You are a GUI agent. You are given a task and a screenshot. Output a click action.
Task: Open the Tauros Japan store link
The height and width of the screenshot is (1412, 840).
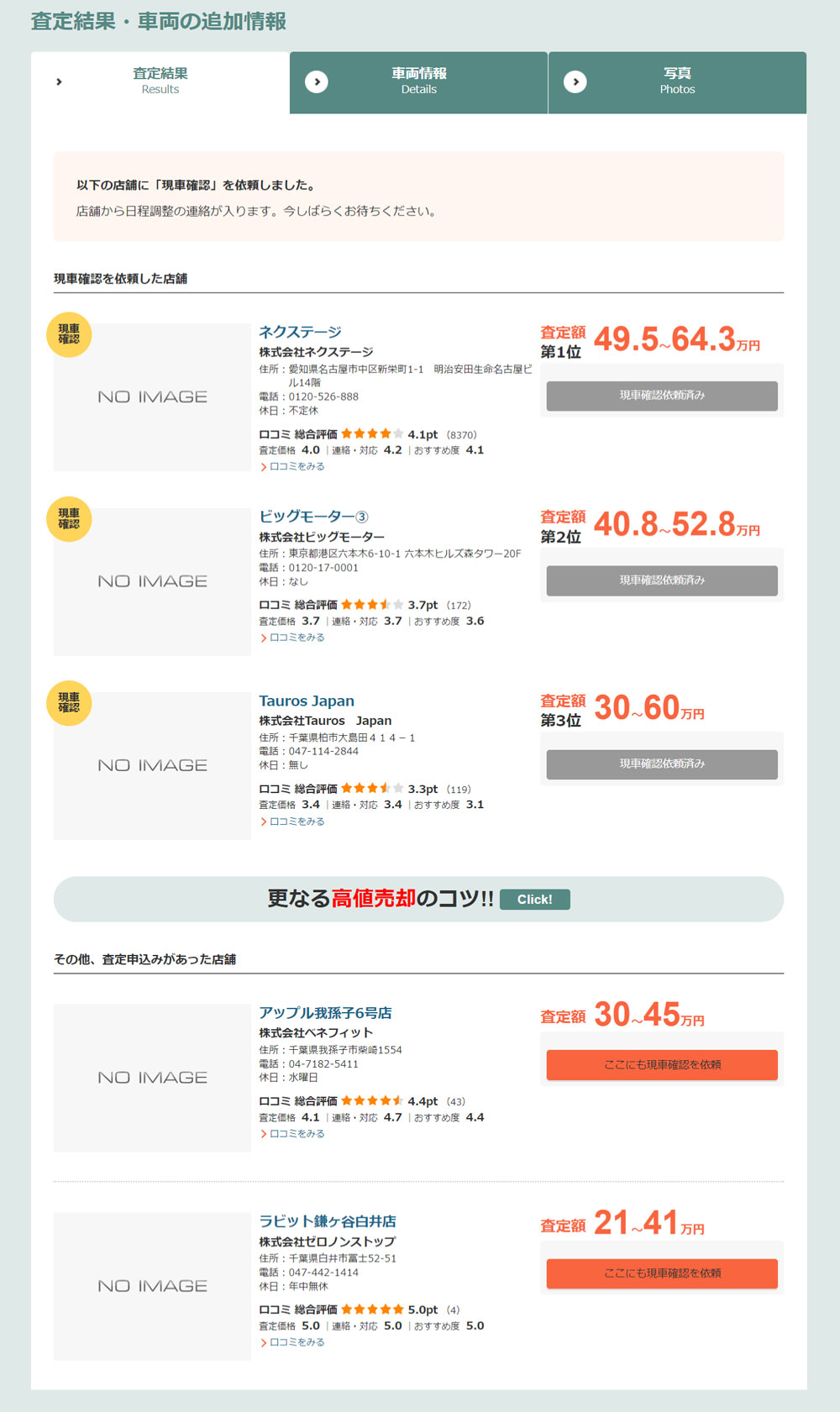click(x=307, y=701)
